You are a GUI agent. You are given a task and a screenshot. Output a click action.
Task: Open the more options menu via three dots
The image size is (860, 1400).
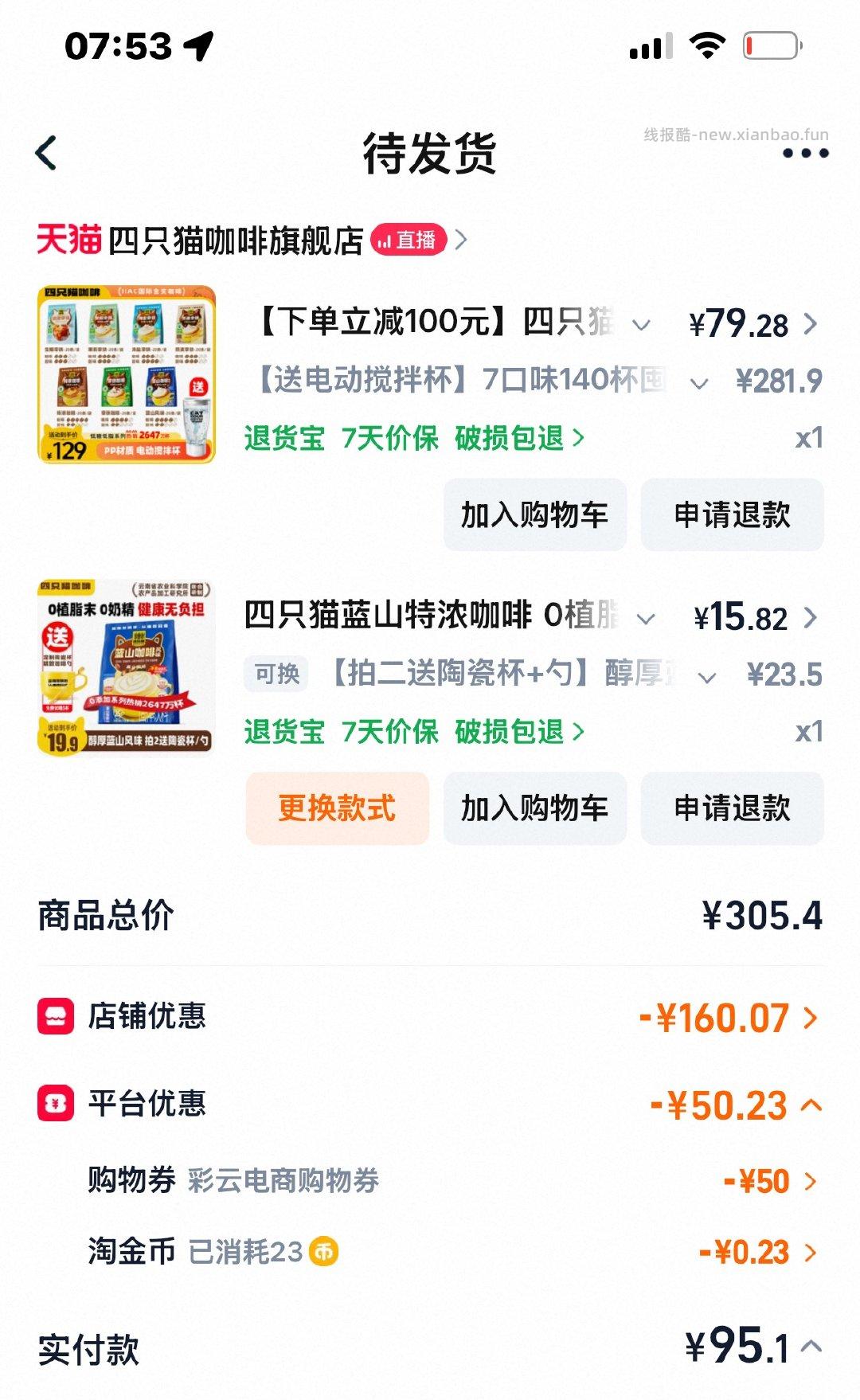807,155
